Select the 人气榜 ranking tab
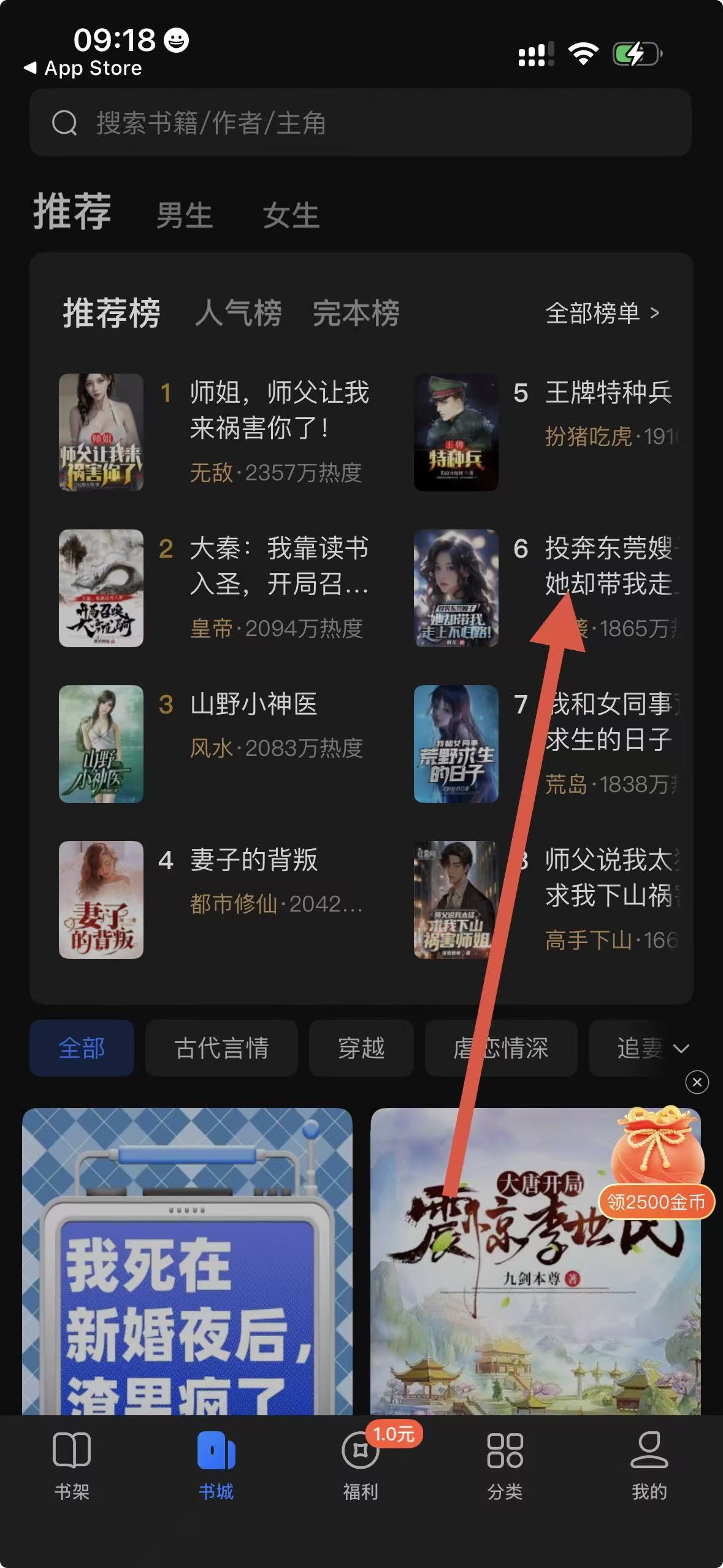 [x=239, y=313]
